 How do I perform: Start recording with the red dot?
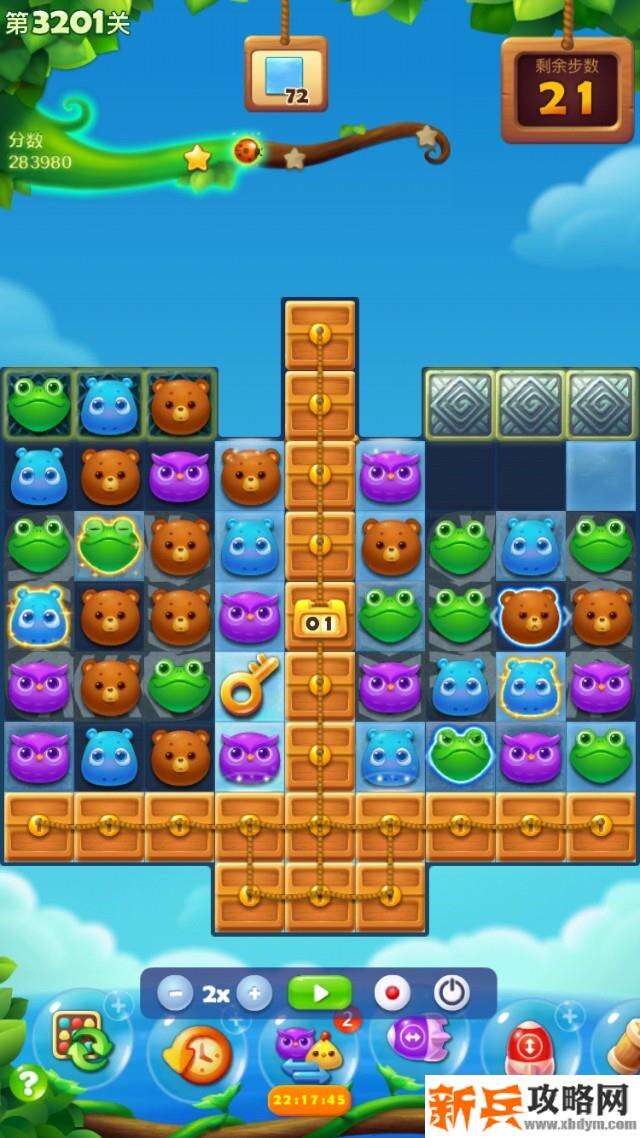coord(392,994)
